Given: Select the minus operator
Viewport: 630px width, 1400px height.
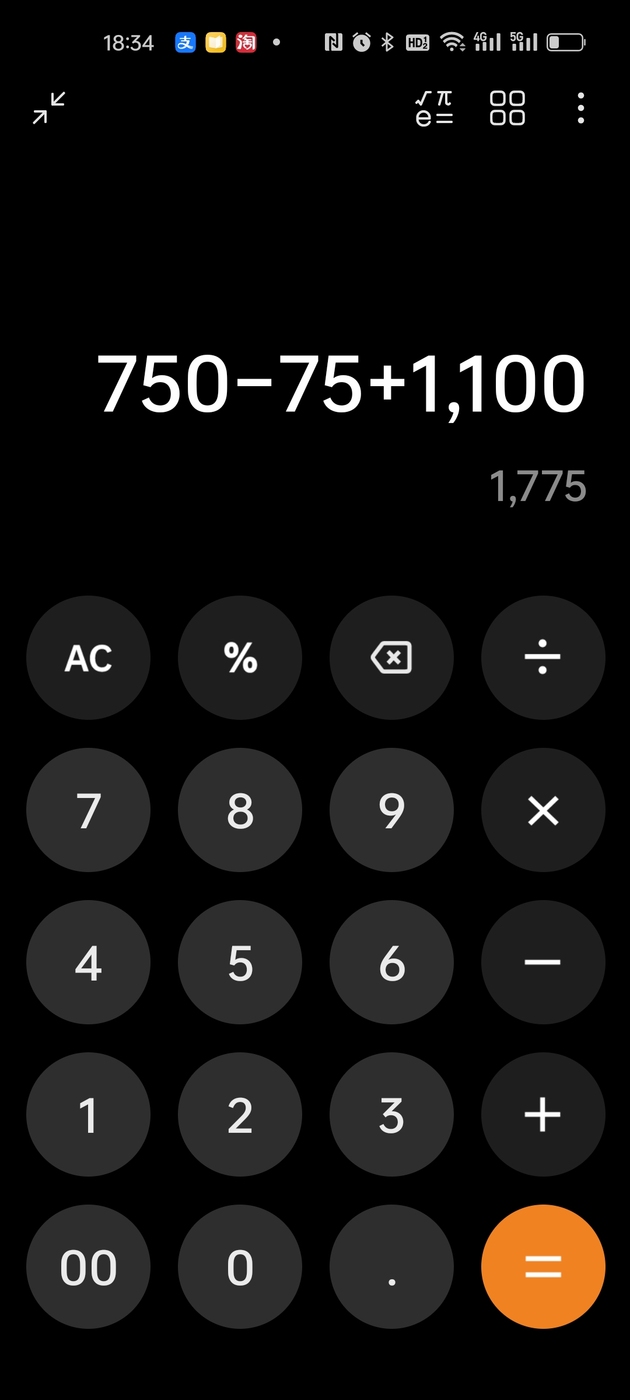Looking at the screenshot, I should pyautogui.click(x=543, y=962).
